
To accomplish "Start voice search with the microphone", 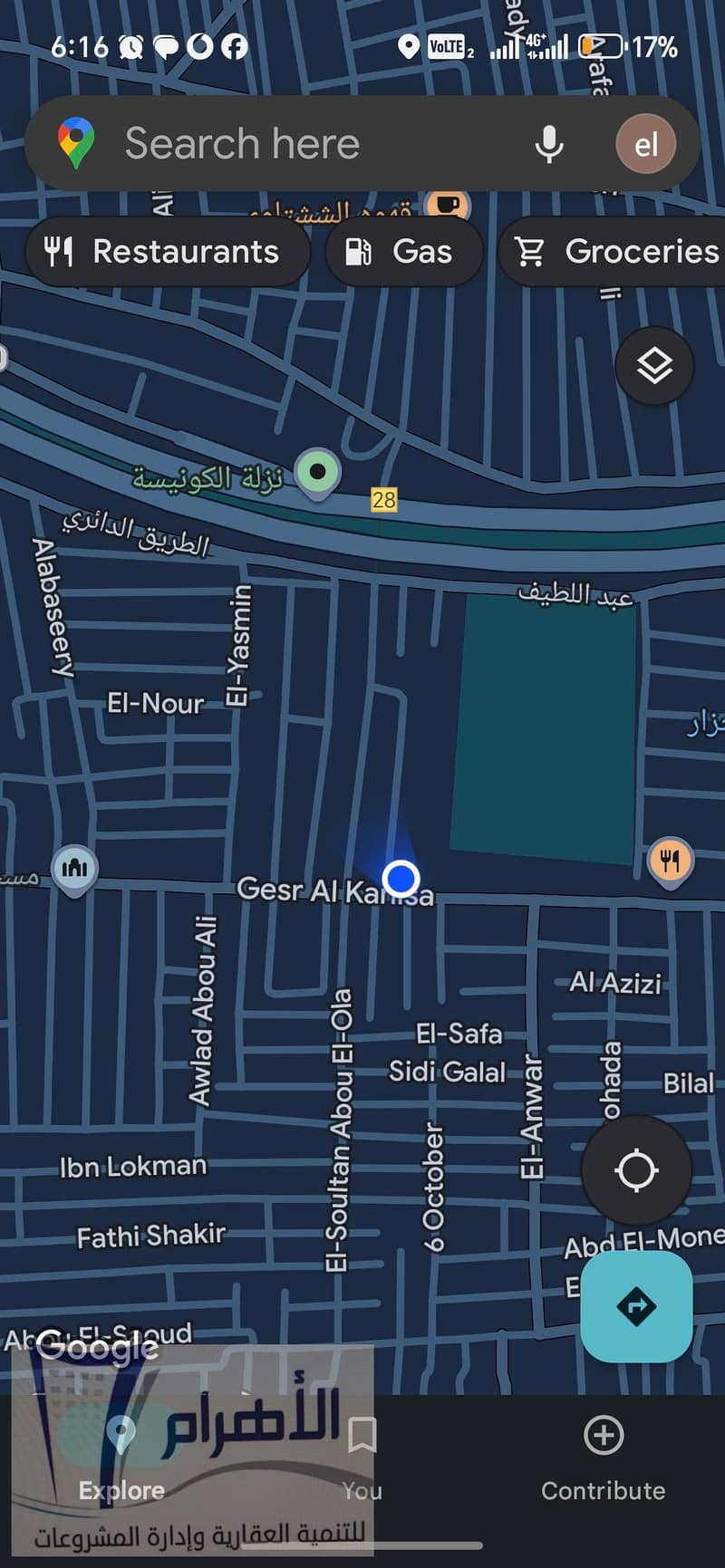I will click(x=548, y=144).
